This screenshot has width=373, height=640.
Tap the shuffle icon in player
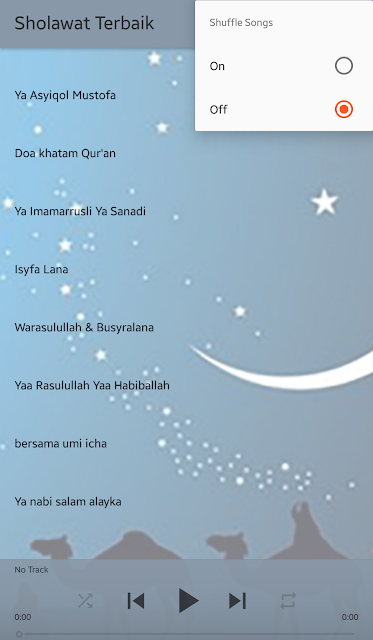[85, 601]
